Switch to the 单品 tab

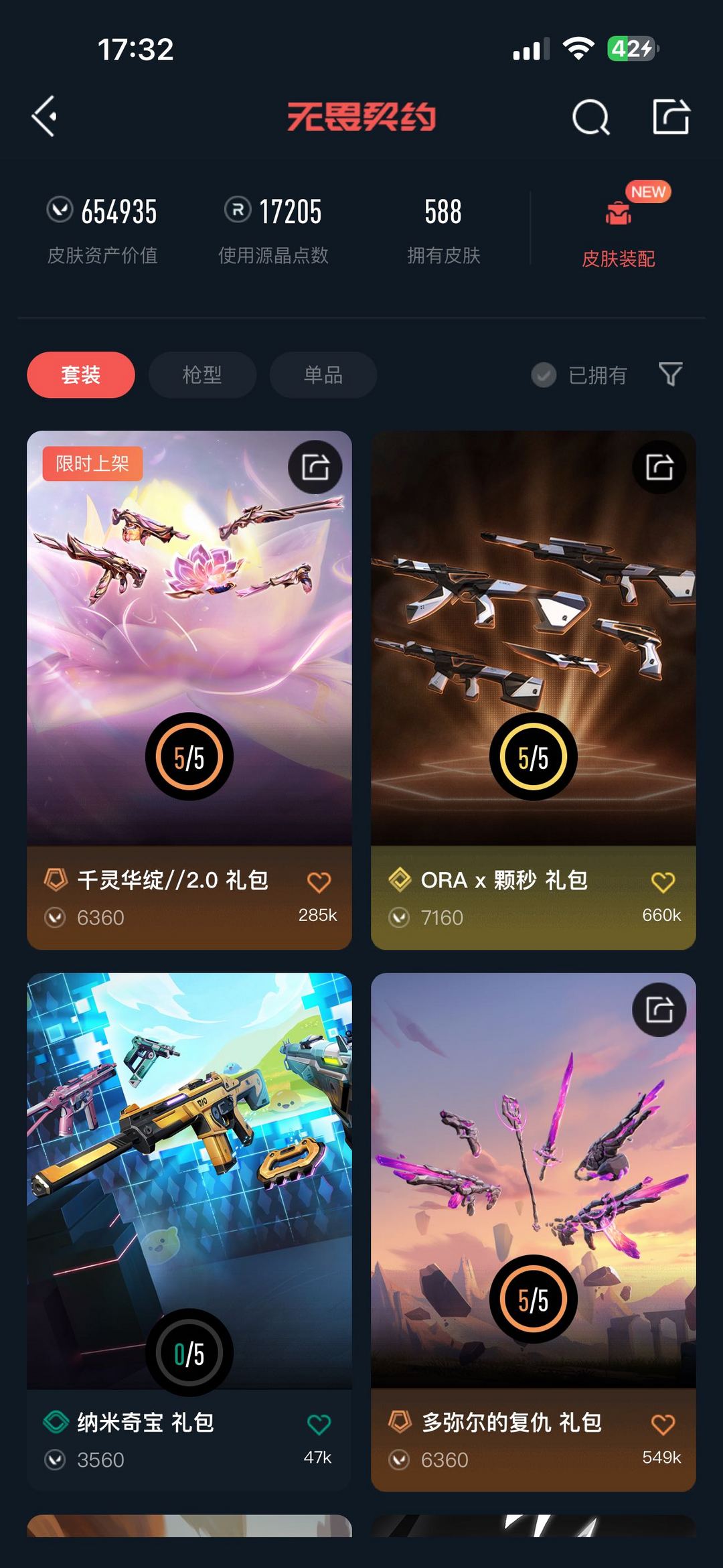[321, 375]
